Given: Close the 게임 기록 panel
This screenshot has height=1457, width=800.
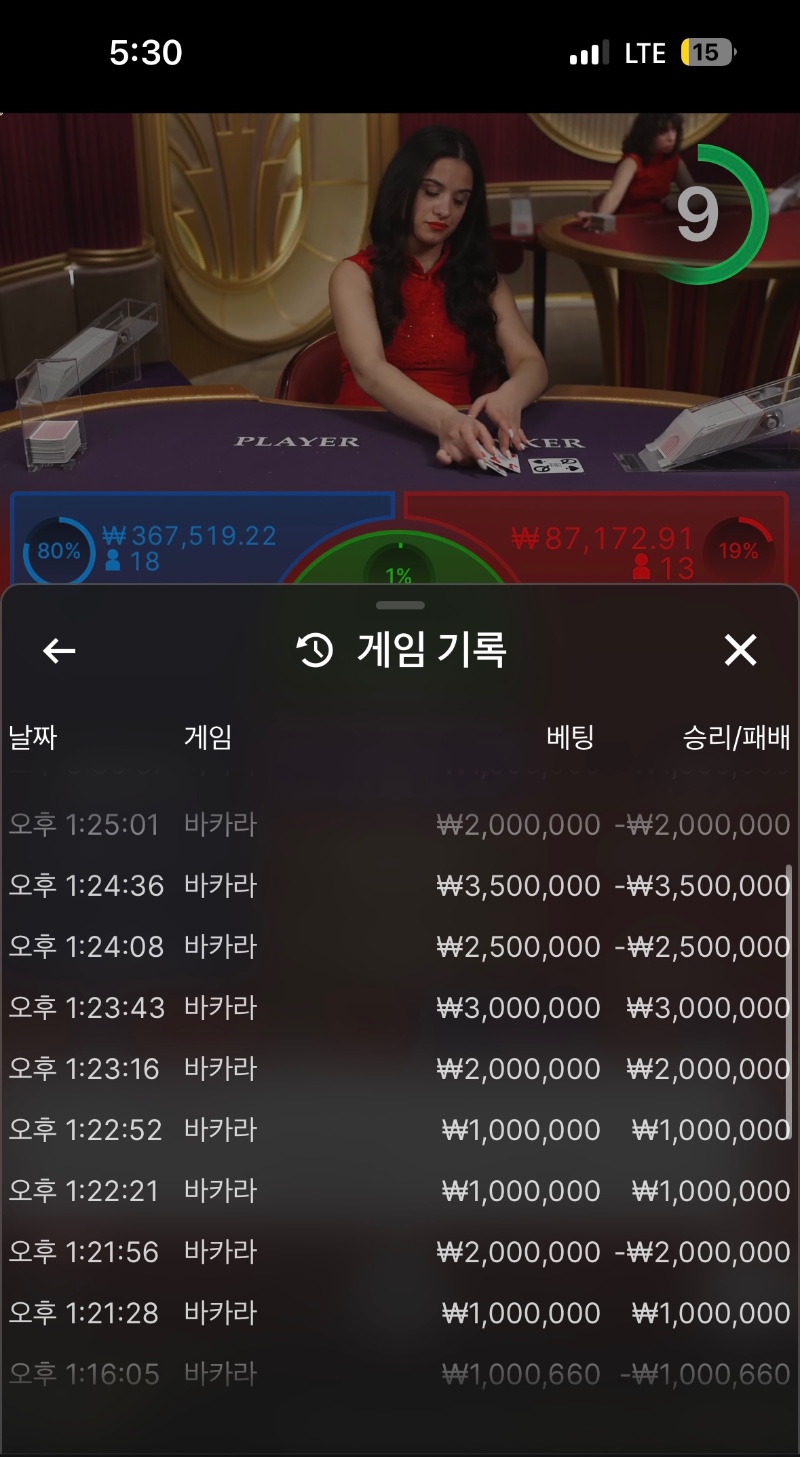Looking at the screenshot, I should tap(740, 651).
